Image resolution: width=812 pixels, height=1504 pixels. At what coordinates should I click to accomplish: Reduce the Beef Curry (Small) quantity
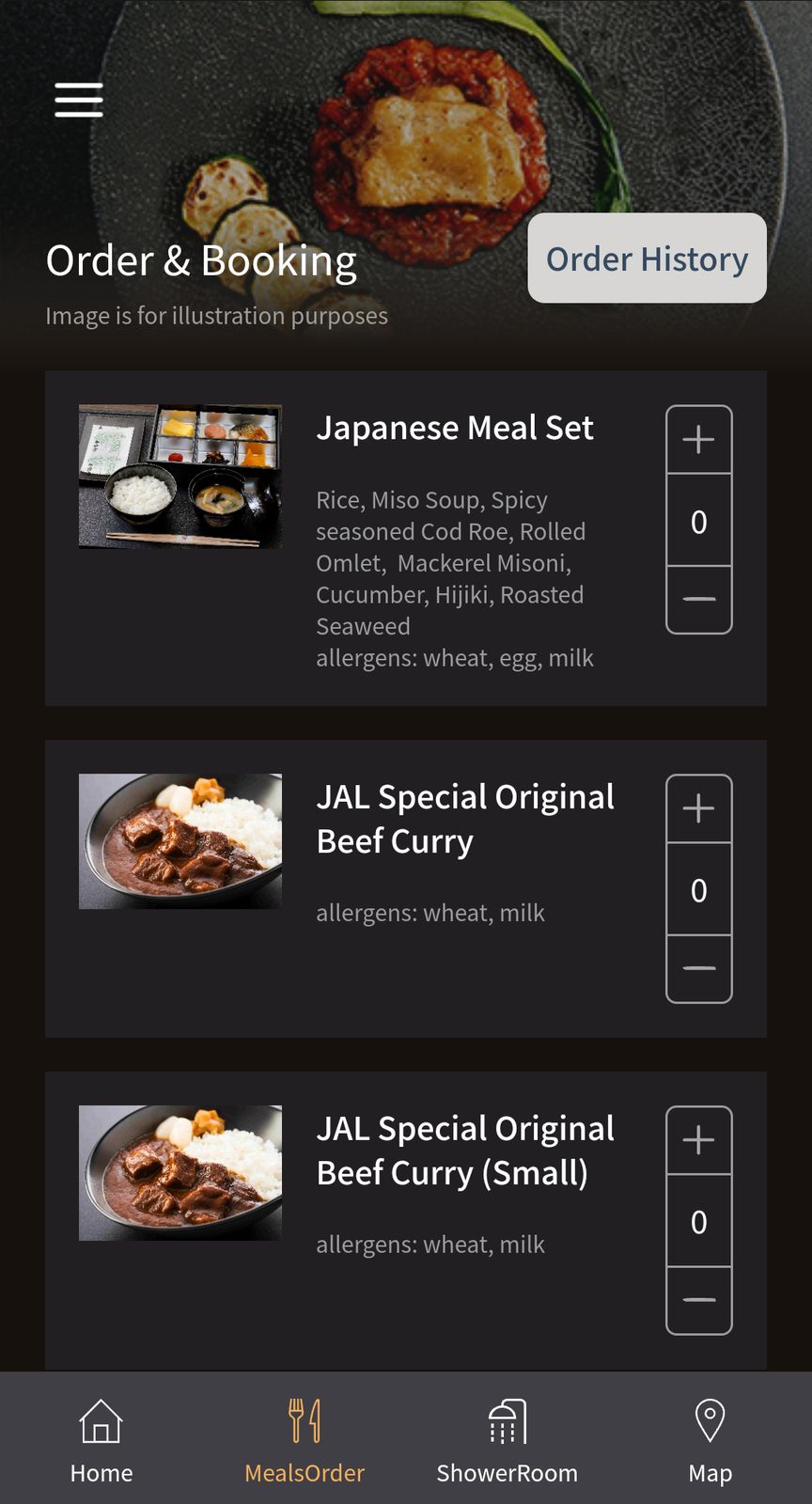698,1300
